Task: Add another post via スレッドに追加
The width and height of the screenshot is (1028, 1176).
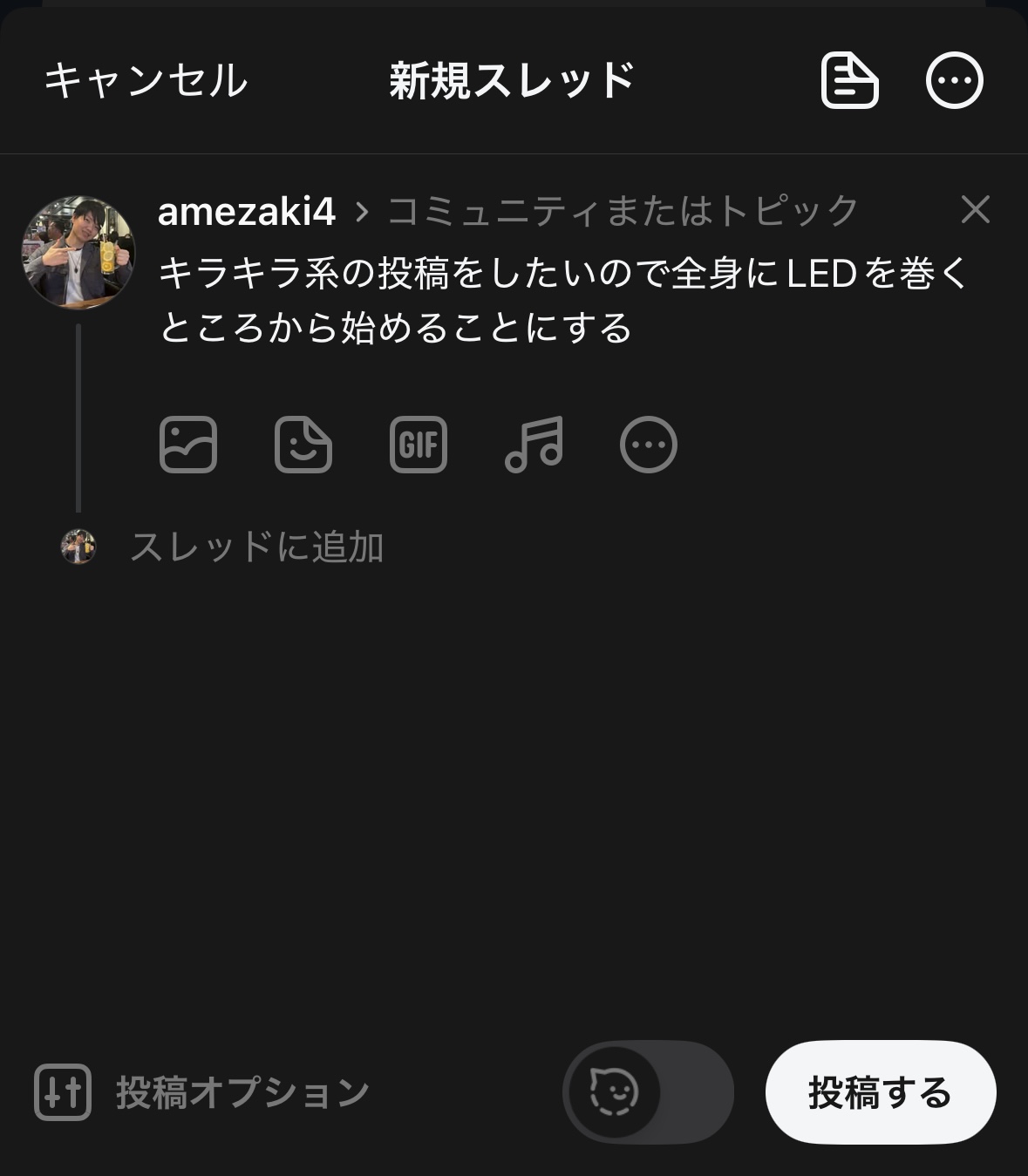Action: (x=257, y=547)
